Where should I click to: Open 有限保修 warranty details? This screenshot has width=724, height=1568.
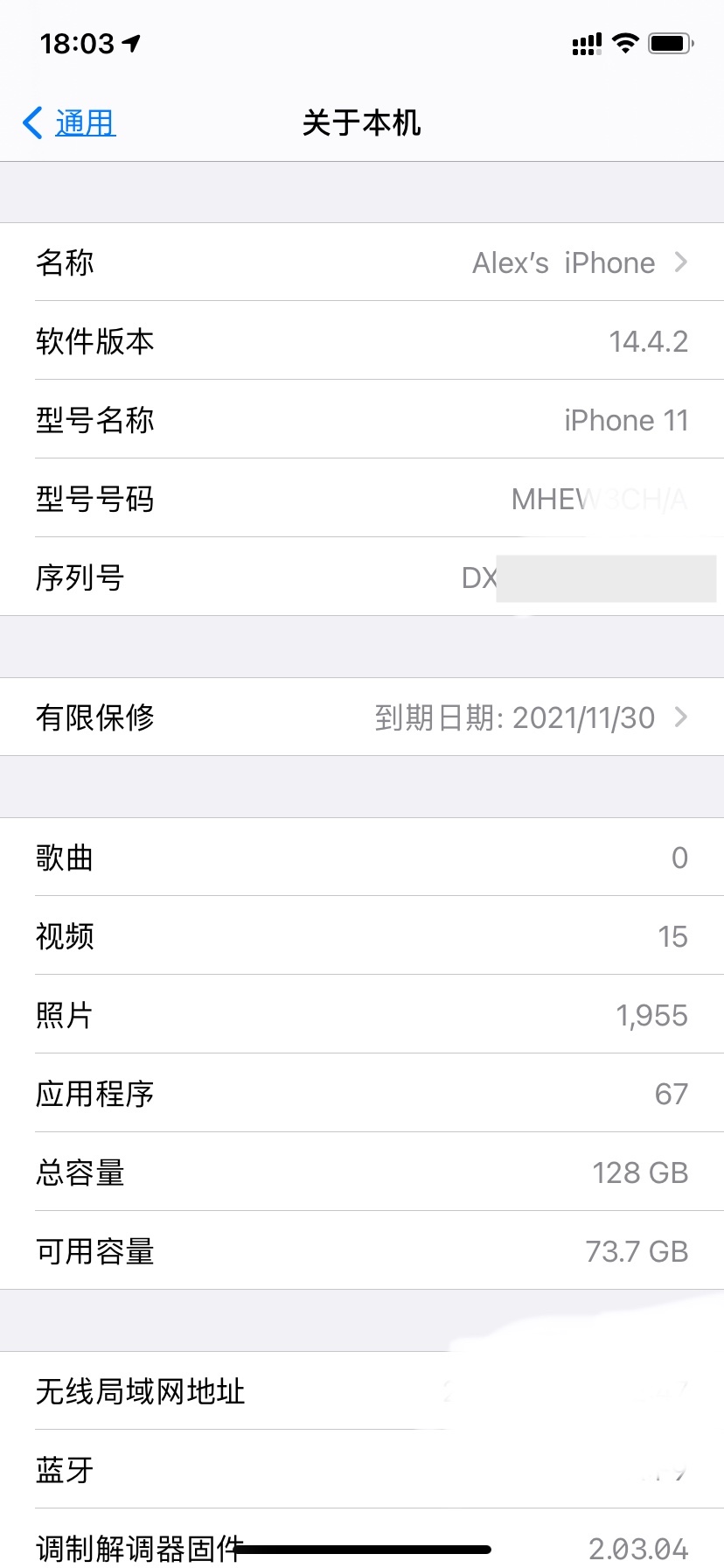[362, 717]
